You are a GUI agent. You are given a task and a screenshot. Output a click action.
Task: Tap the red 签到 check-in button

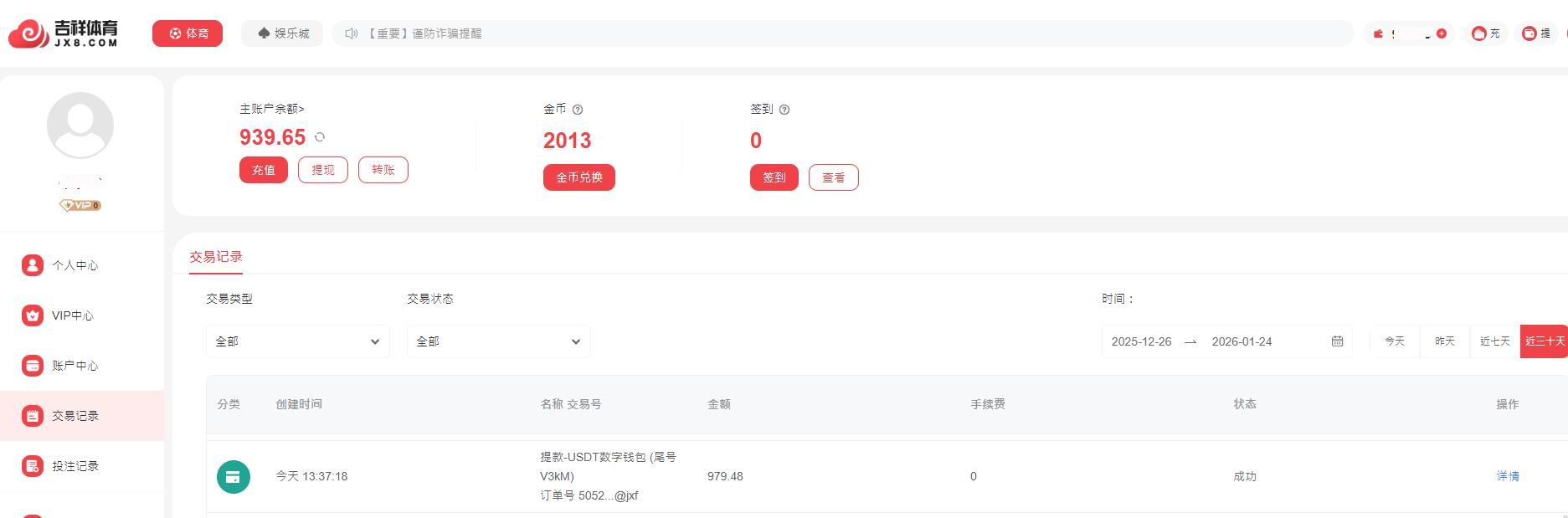(774, 177)
